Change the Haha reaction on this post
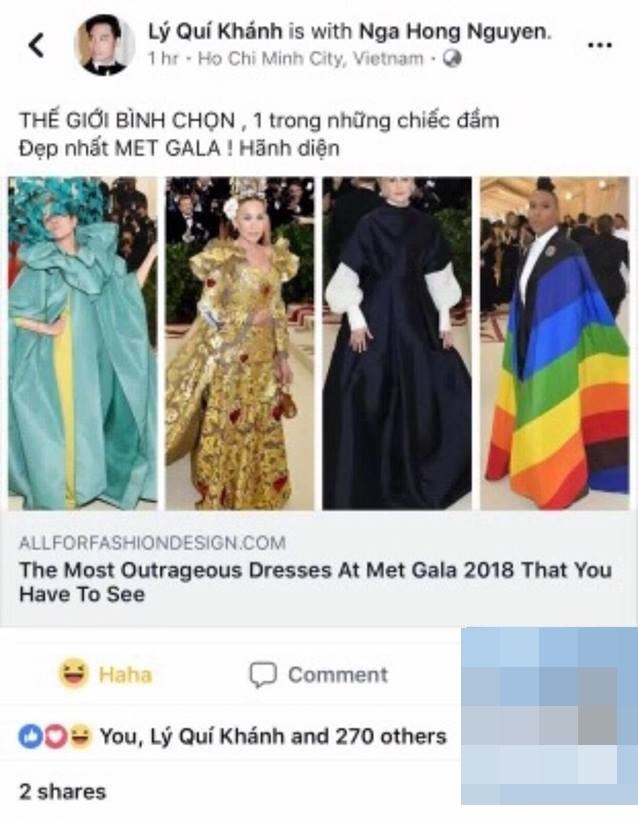Viewport: 638px width, 821px height. pos(105,675)
